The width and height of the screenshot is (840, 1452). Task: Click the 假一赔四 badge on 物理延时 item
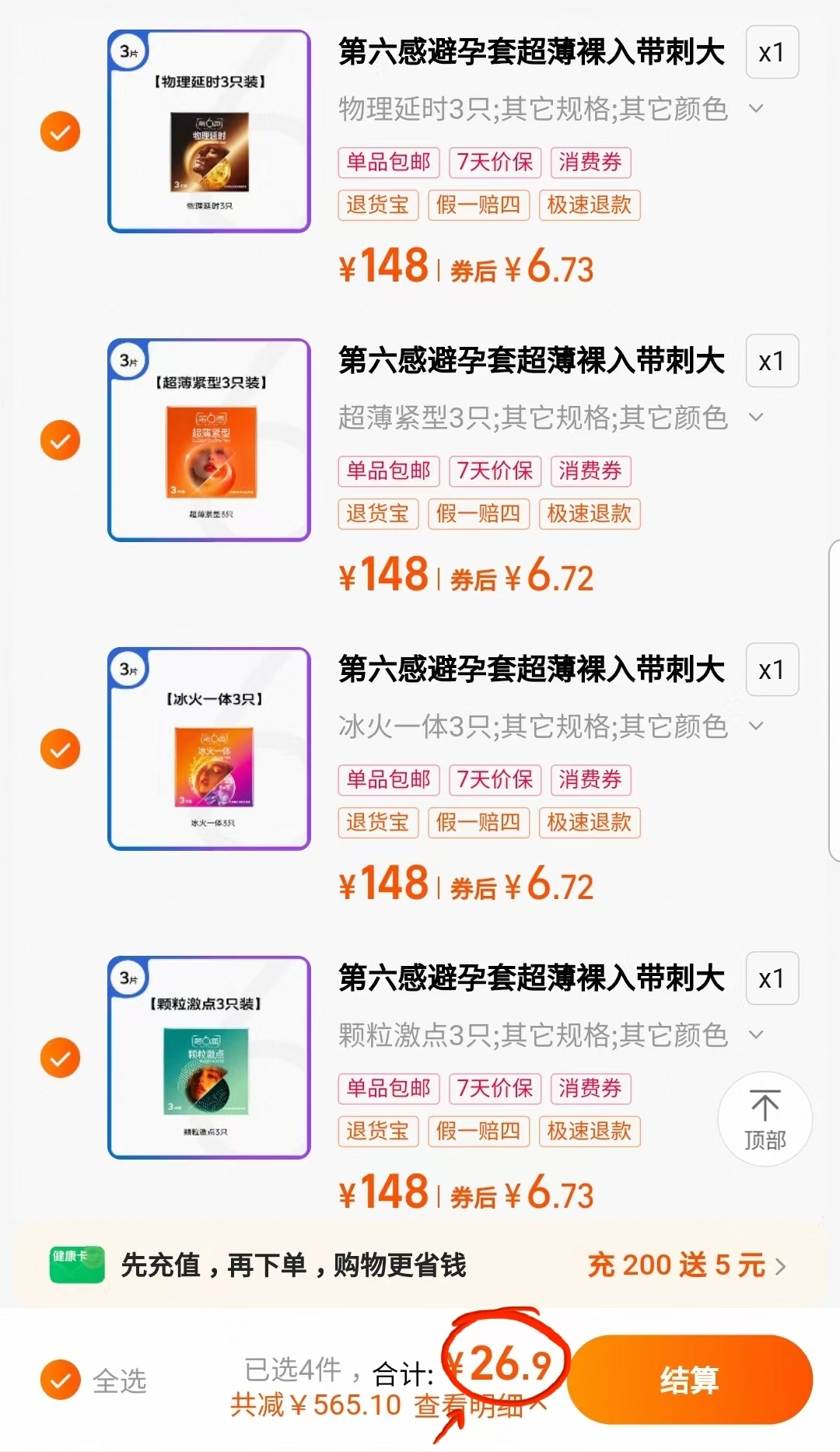(x=479, y=205)
